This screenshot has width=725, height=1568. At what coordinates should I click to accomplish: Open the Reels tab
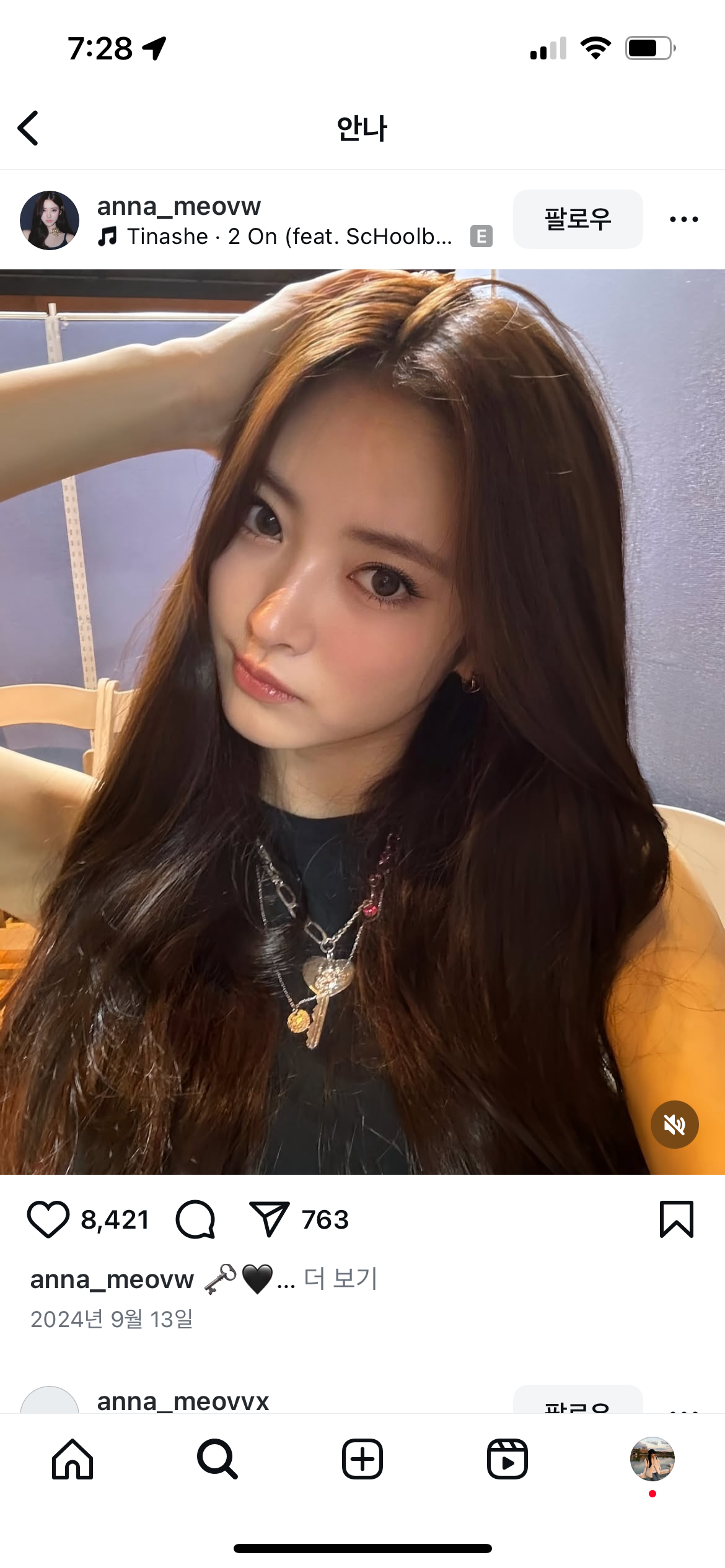click(x=507, y=1459)
